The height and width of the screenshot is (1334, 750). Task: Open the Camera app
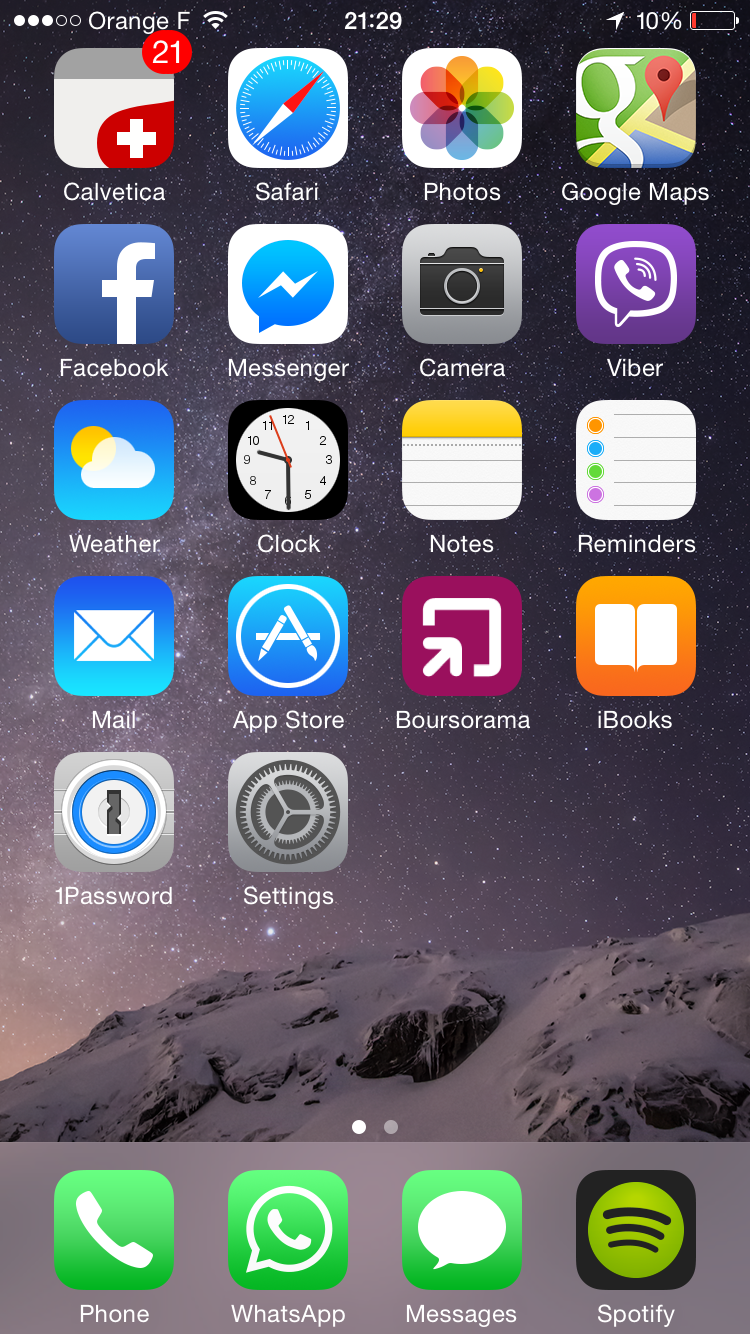tap(462, 284)
